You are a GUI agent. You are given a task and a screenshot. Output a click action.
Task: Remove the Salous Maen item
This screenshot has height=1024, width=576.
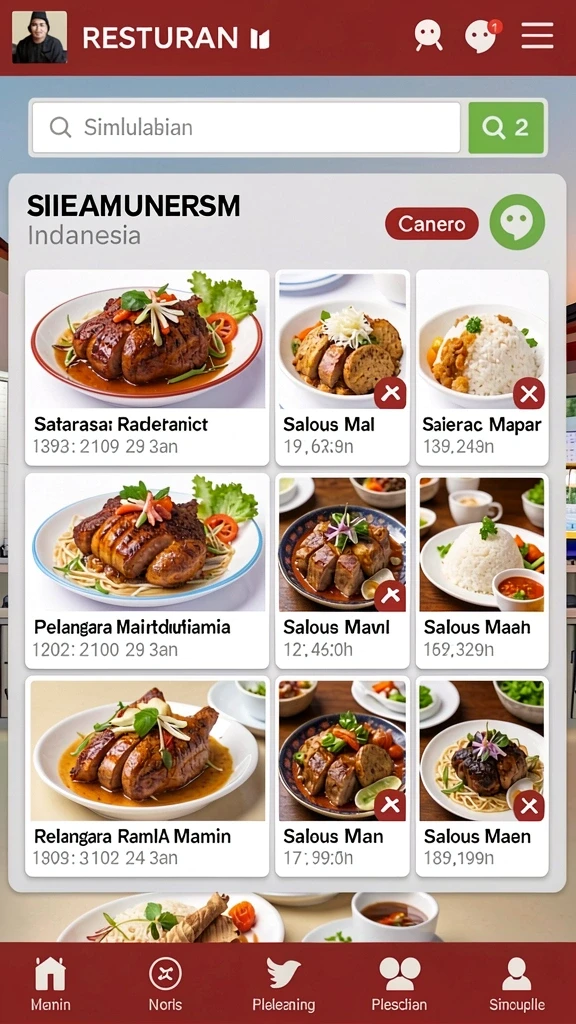tap(529, 805)
